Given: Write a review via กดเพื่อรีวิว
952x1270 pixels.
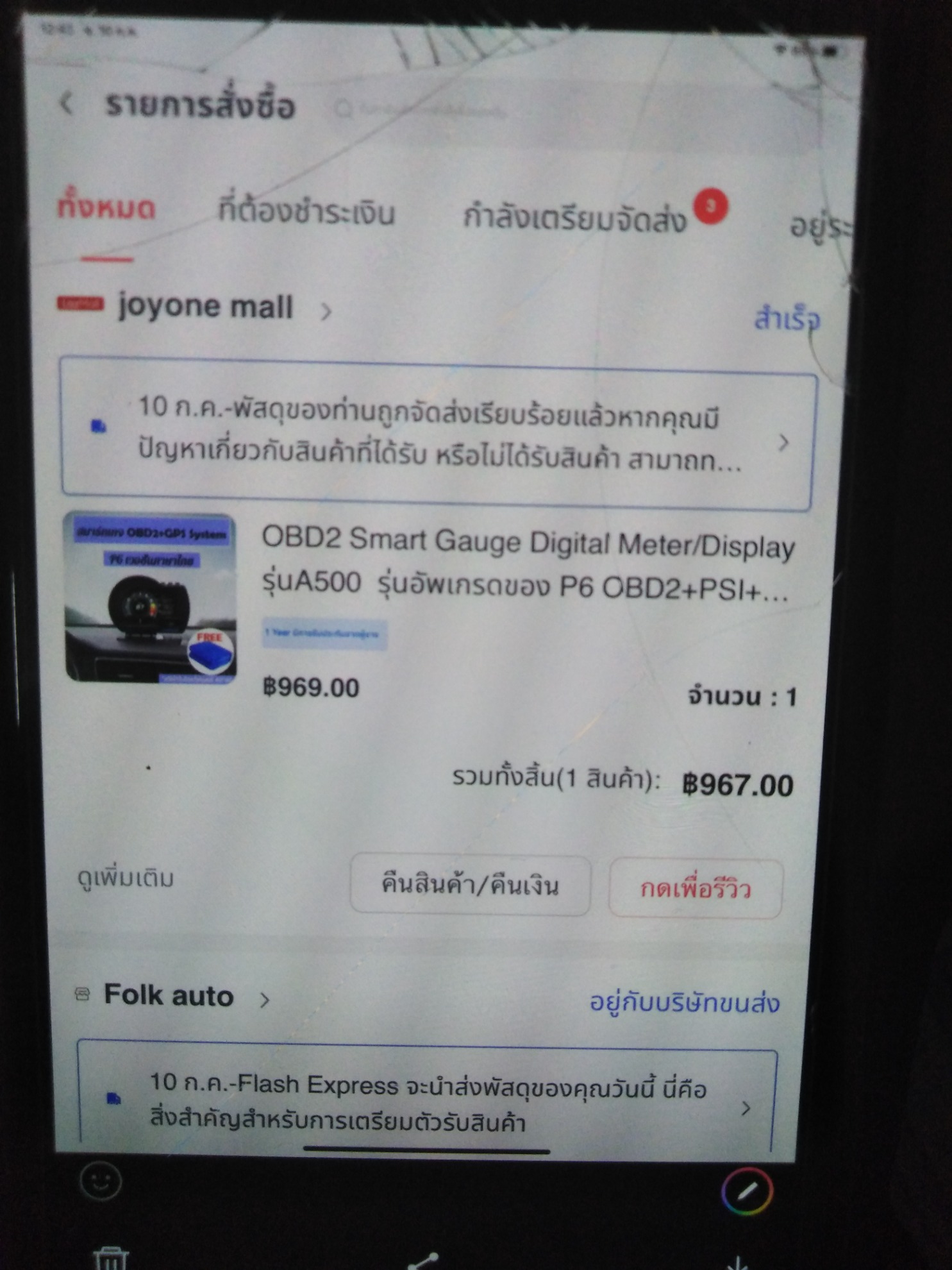Looking at the screenshot, I should coord(695,889).
